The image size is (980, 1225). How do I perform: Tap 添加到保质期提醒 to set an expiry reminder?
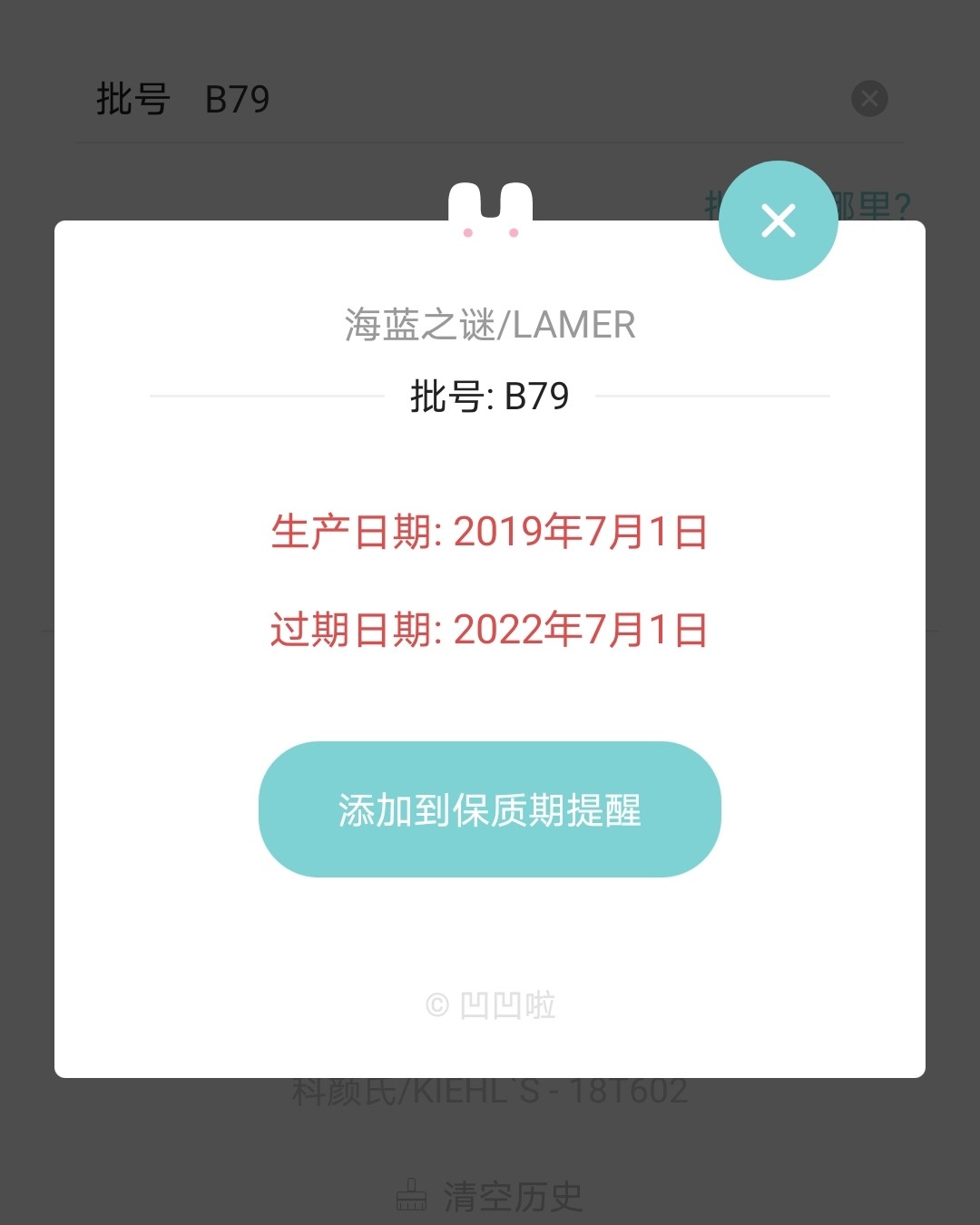point(490,810)
